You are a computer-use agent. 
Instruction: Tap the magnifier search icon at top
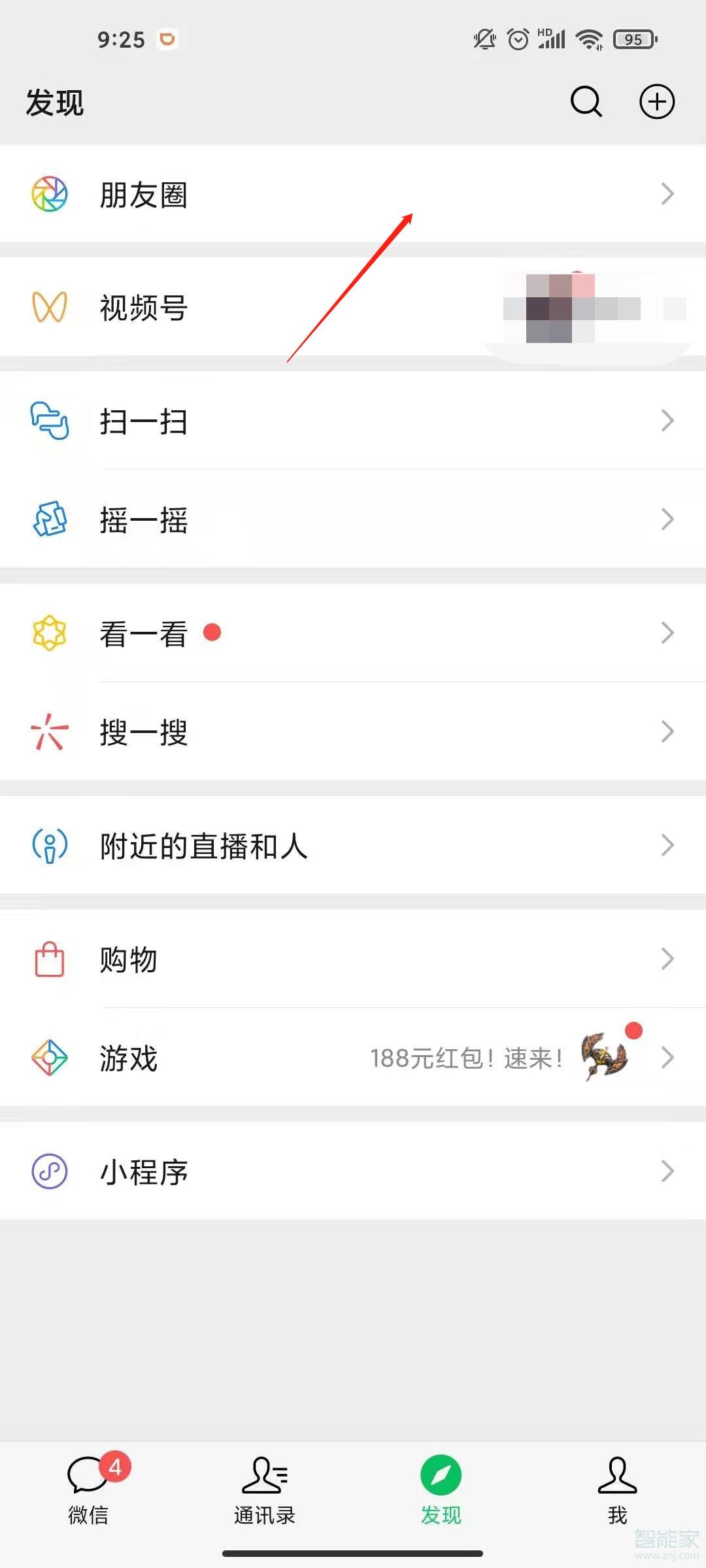586,102
